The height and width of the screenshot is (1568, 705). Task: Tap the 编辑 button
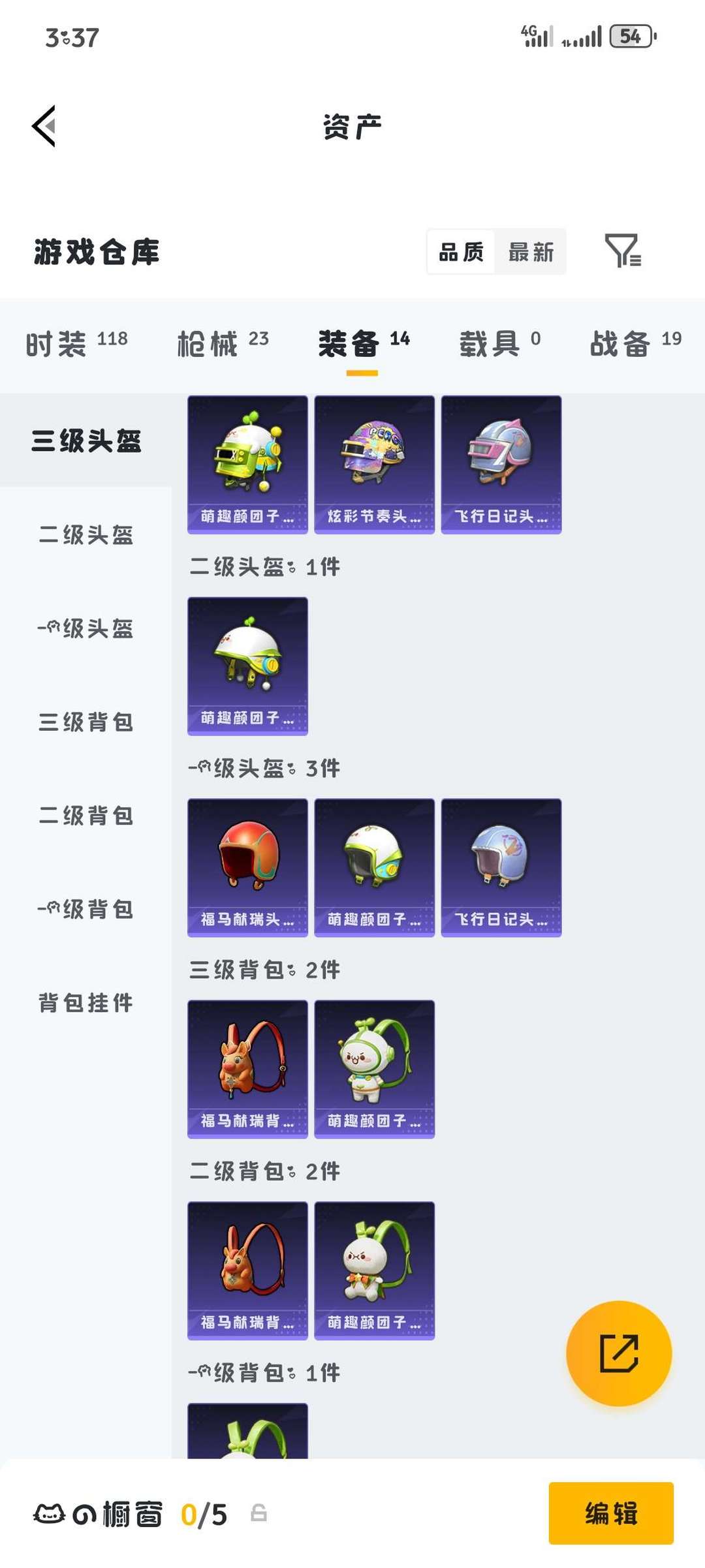pyautogui.click(x=610, y=1513)
